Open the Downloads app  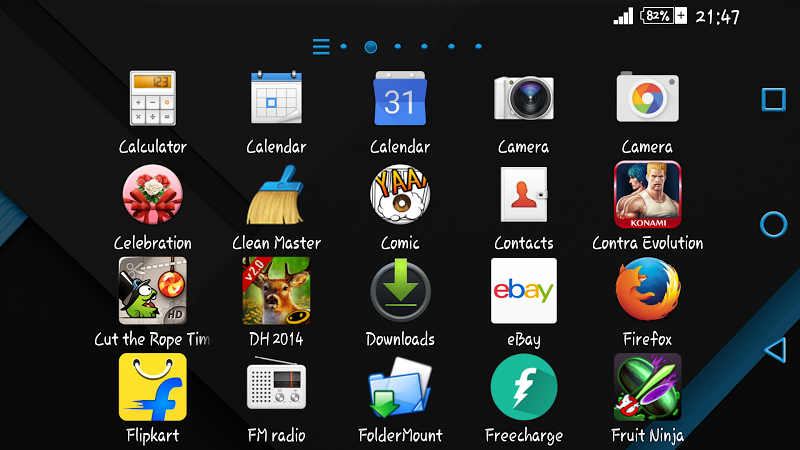point(399,290)
